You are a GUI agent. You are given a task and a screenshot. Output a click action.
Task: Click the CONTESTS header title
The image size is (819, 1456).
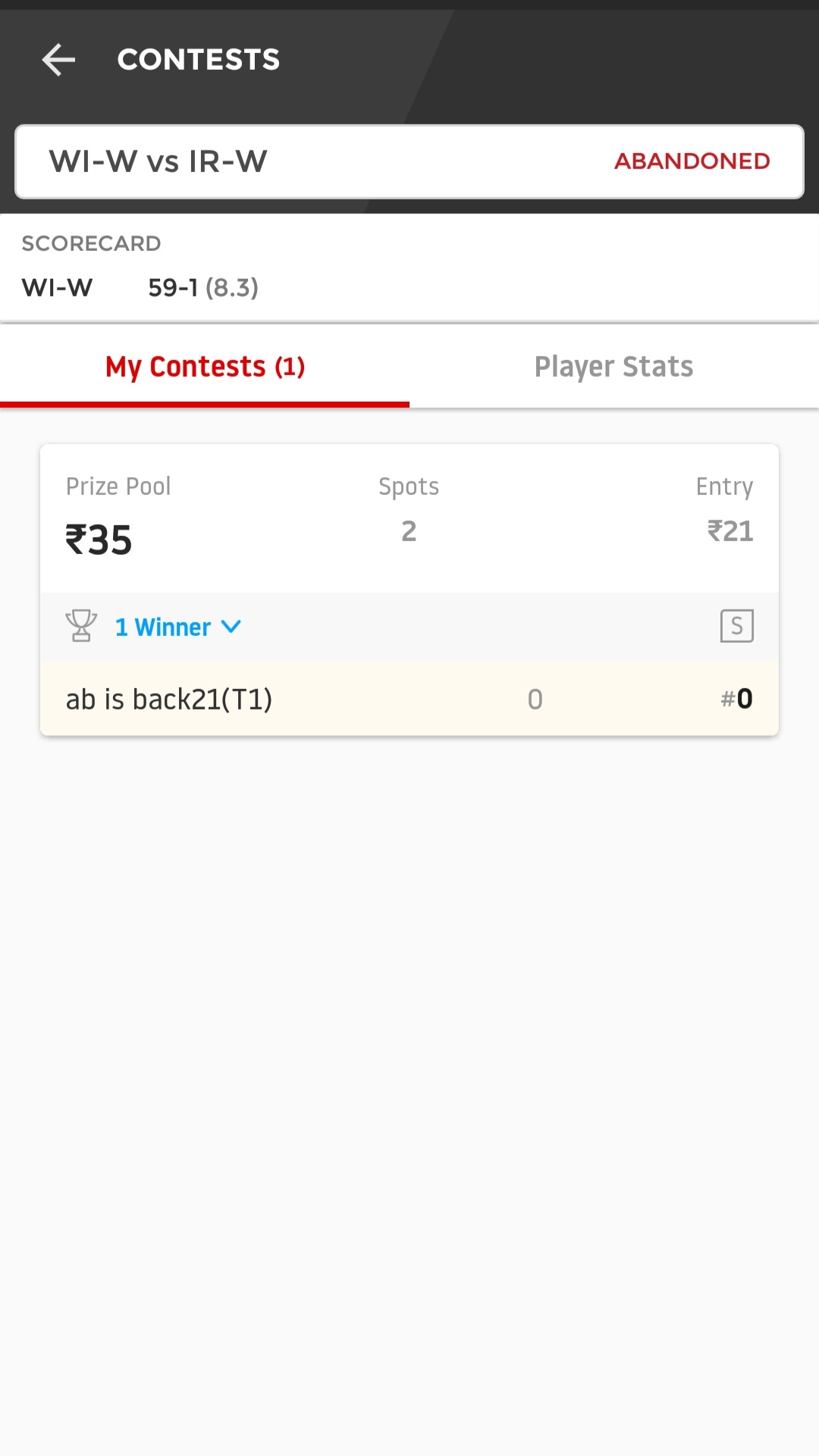(198, 59)
